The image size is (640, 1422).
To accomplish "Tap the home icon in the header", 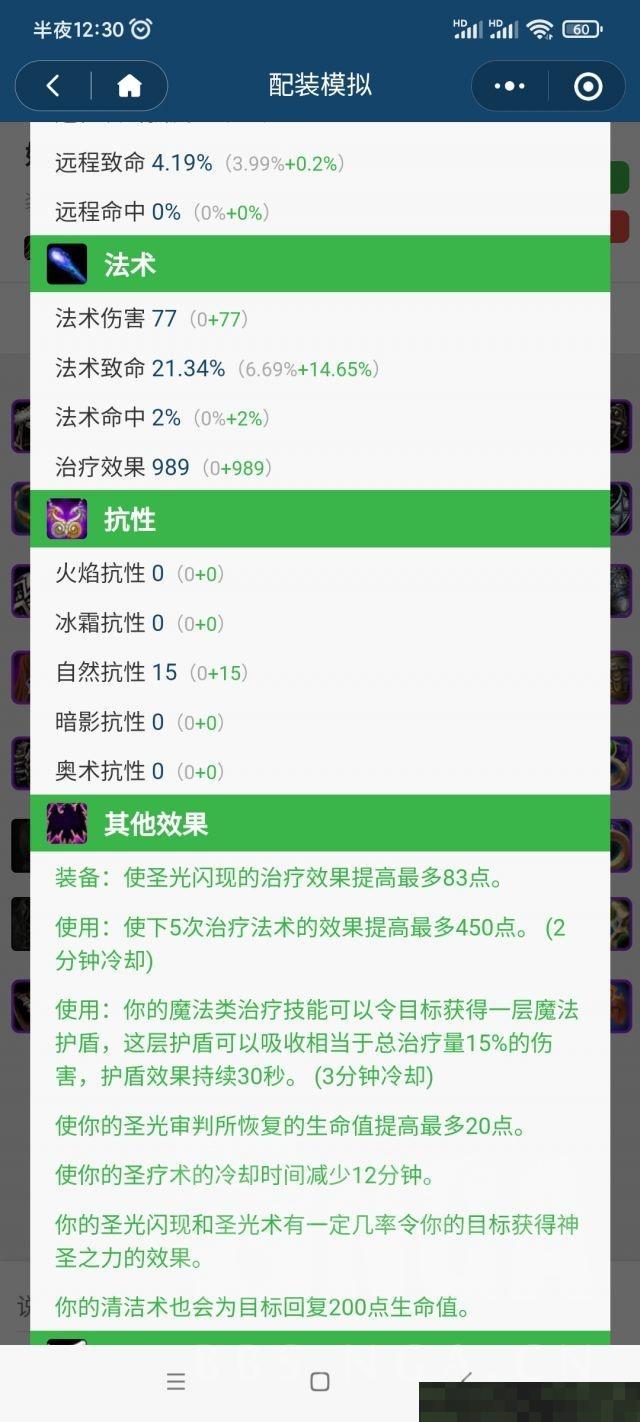I will coord(129,86).
